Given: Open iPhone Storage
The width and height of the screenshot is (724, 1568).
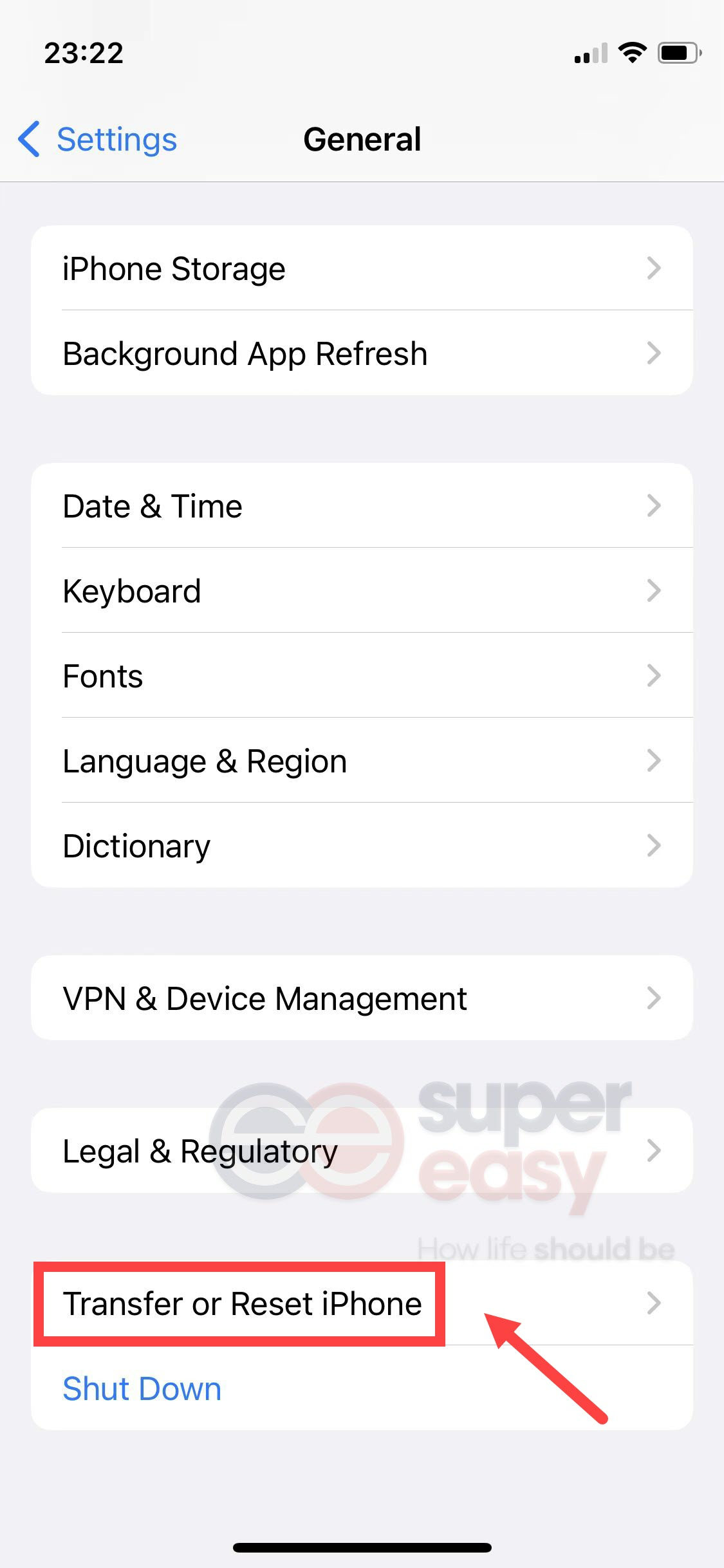Looking at the screenshot, I should pyautogui.click(x=360, y=268).
